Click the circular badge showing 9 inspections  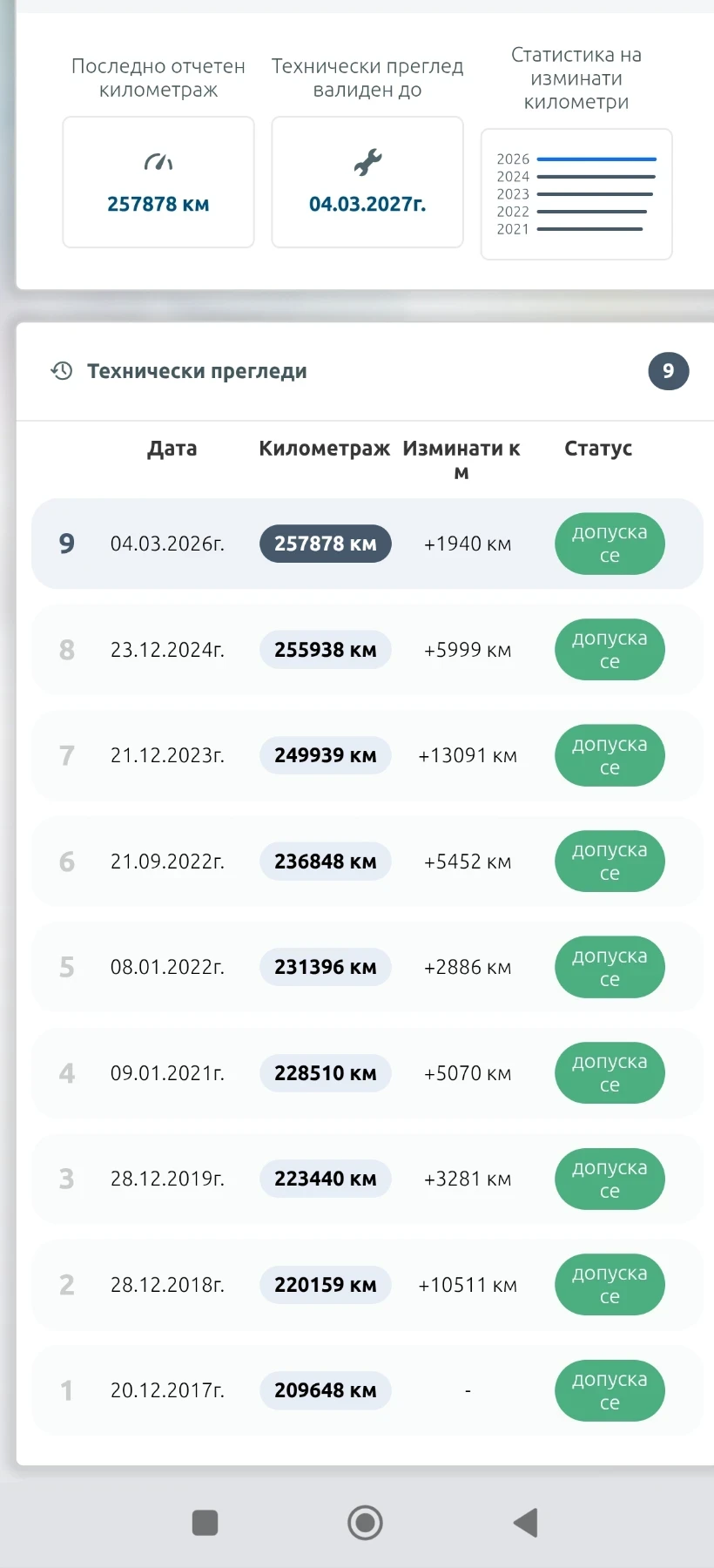click(669, 371)
